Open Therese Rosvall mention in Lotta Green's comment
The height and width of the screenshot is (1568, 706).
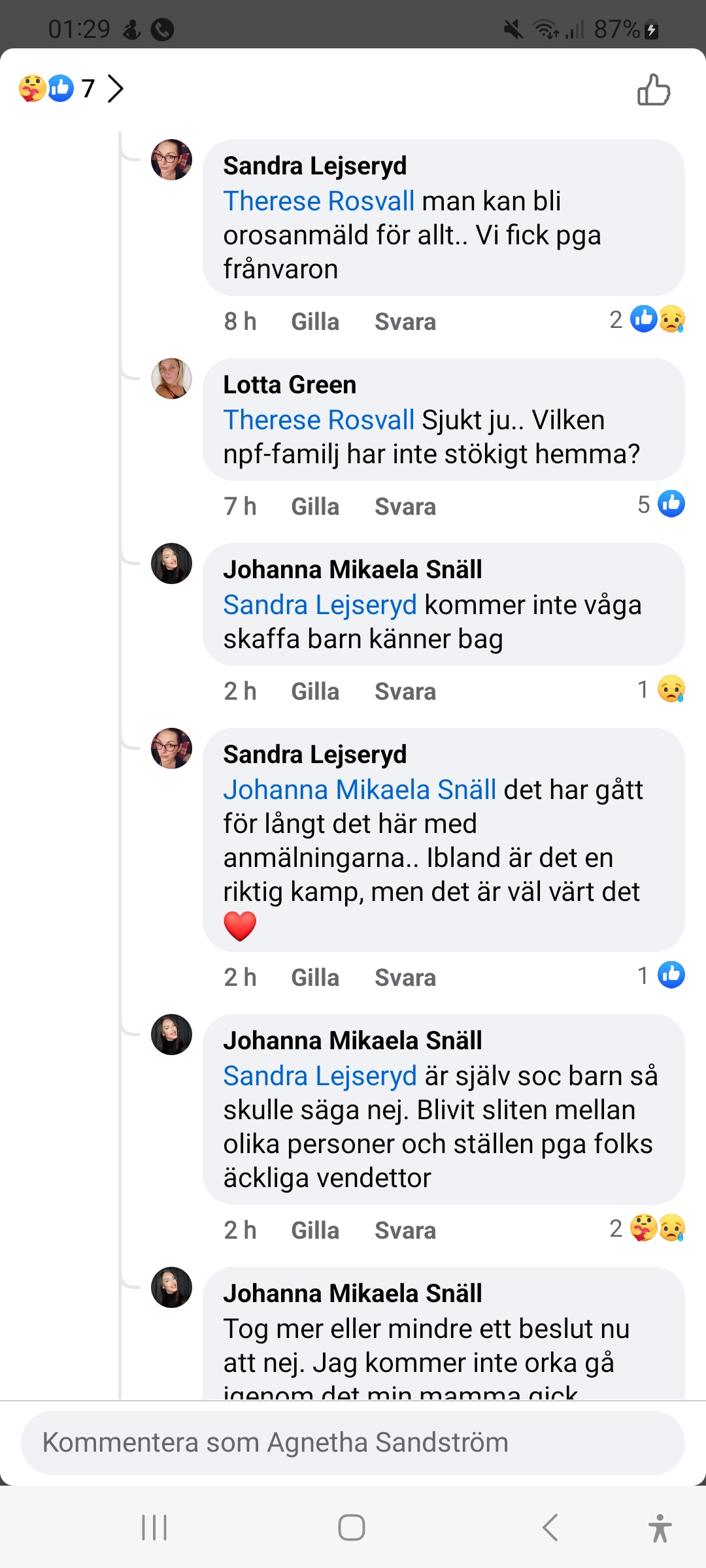pyautogui.click(x=318, y=419)
